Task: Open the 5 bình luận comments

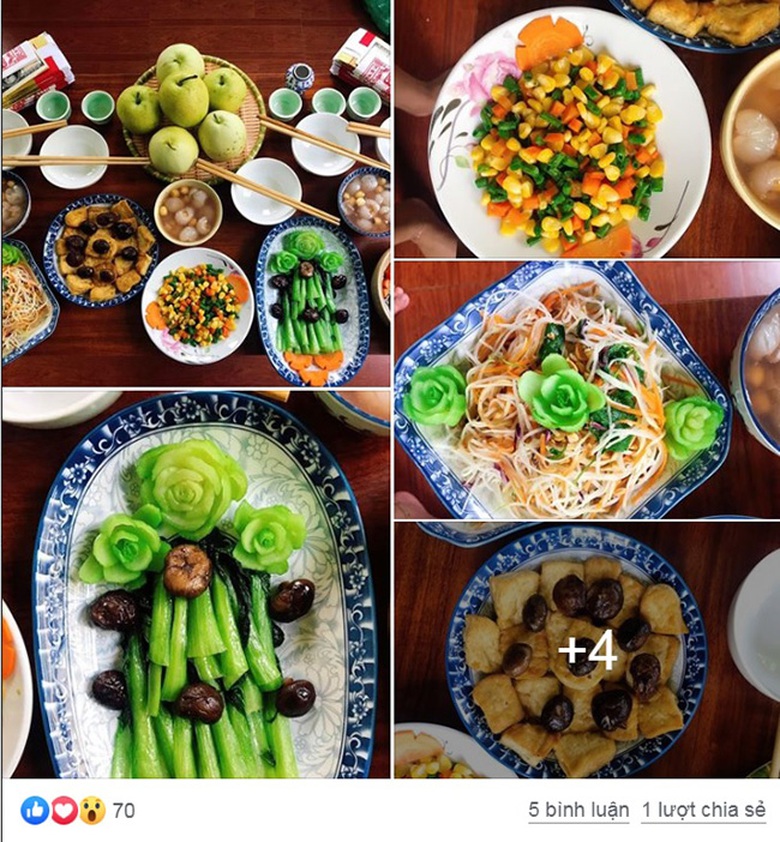Action: [579, 810]
